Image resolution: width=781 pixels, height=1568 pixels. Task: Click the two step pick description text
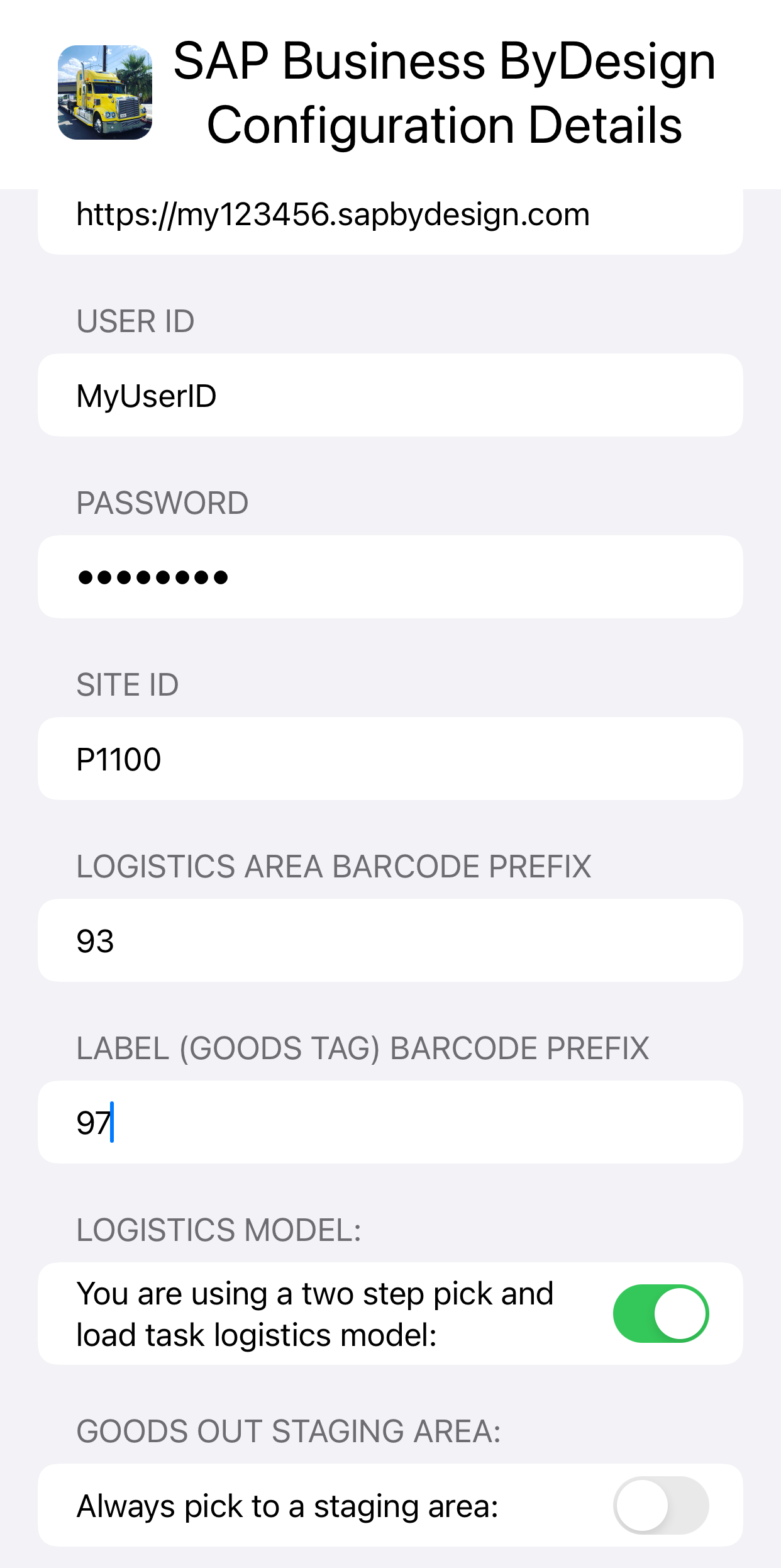click(314, 1313)
